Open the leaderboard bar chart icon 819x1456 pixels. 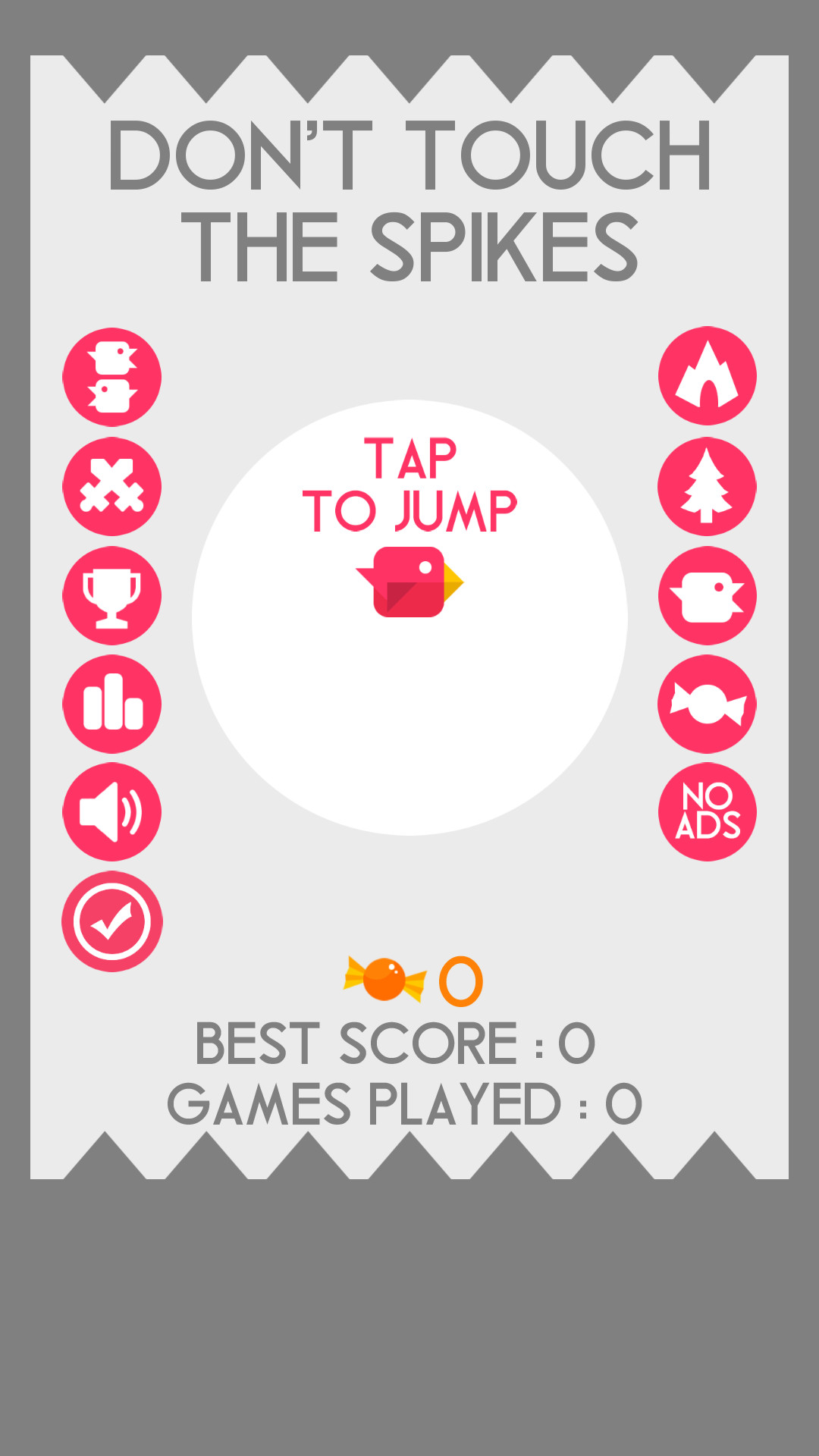(x=111, y=704)
